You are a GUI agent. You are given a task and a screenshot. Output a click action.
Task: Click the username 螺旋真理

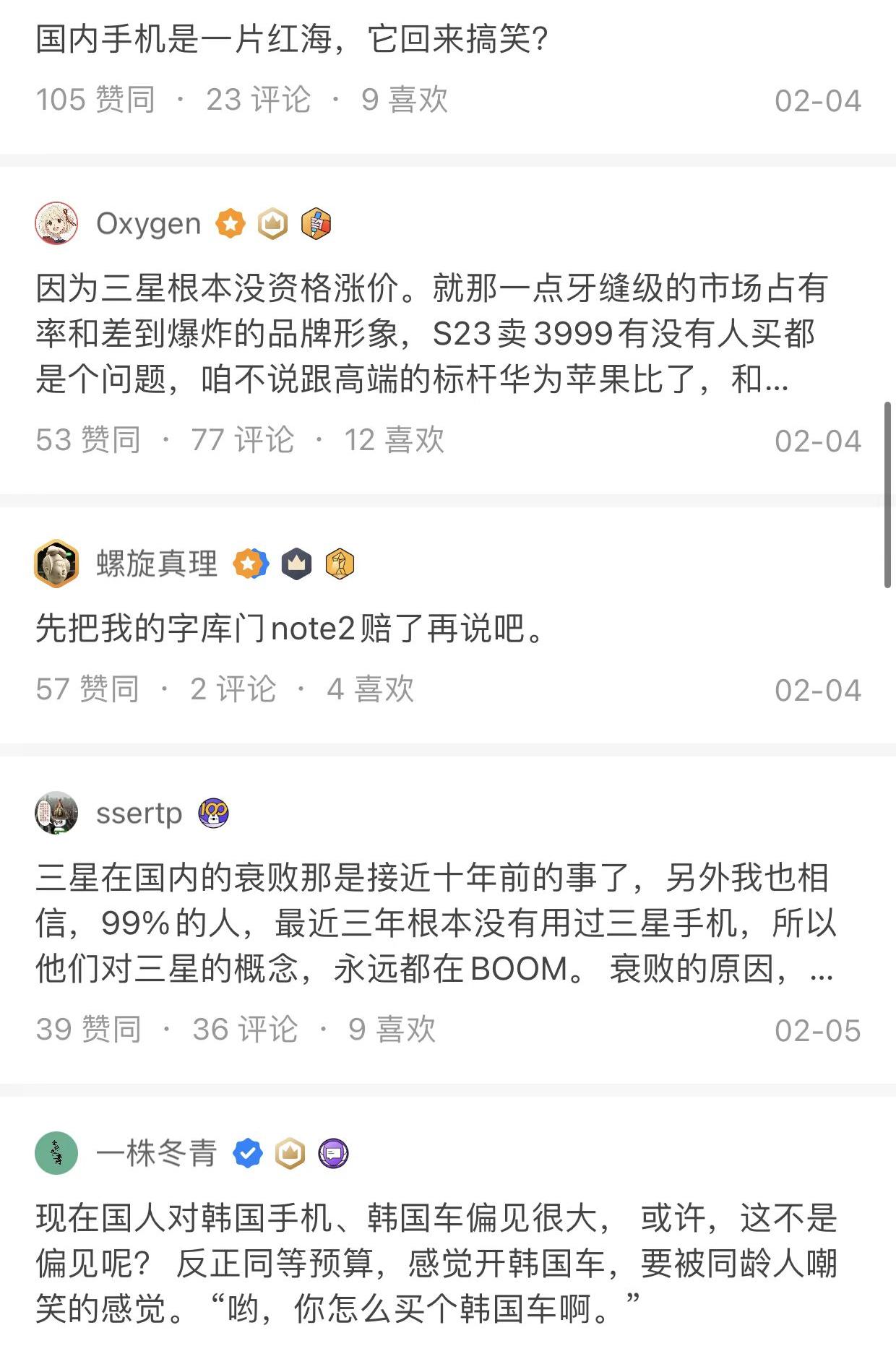pos(156,566)
